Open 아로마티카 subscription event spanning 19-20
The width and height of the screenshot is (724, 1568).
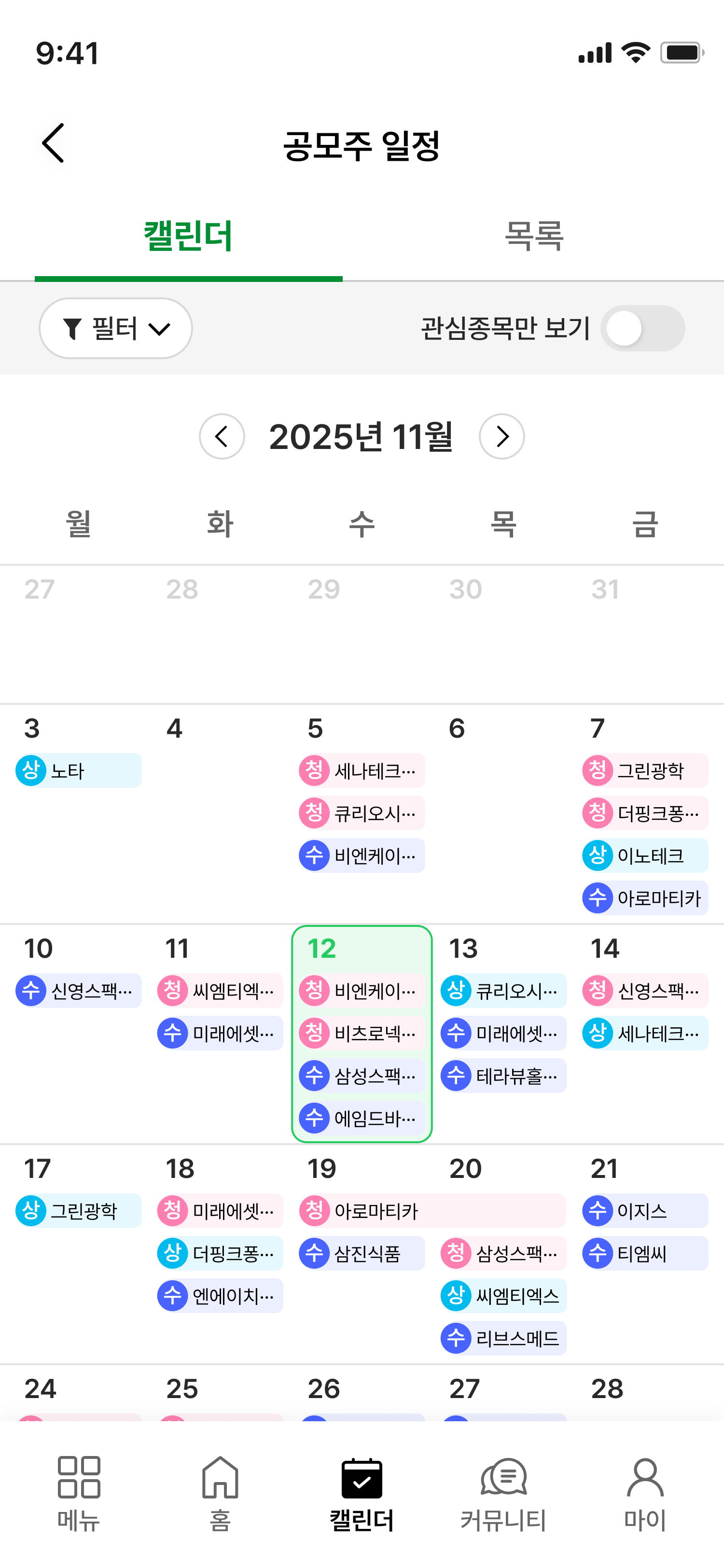pyautogui.click(x=432, y=1211)
